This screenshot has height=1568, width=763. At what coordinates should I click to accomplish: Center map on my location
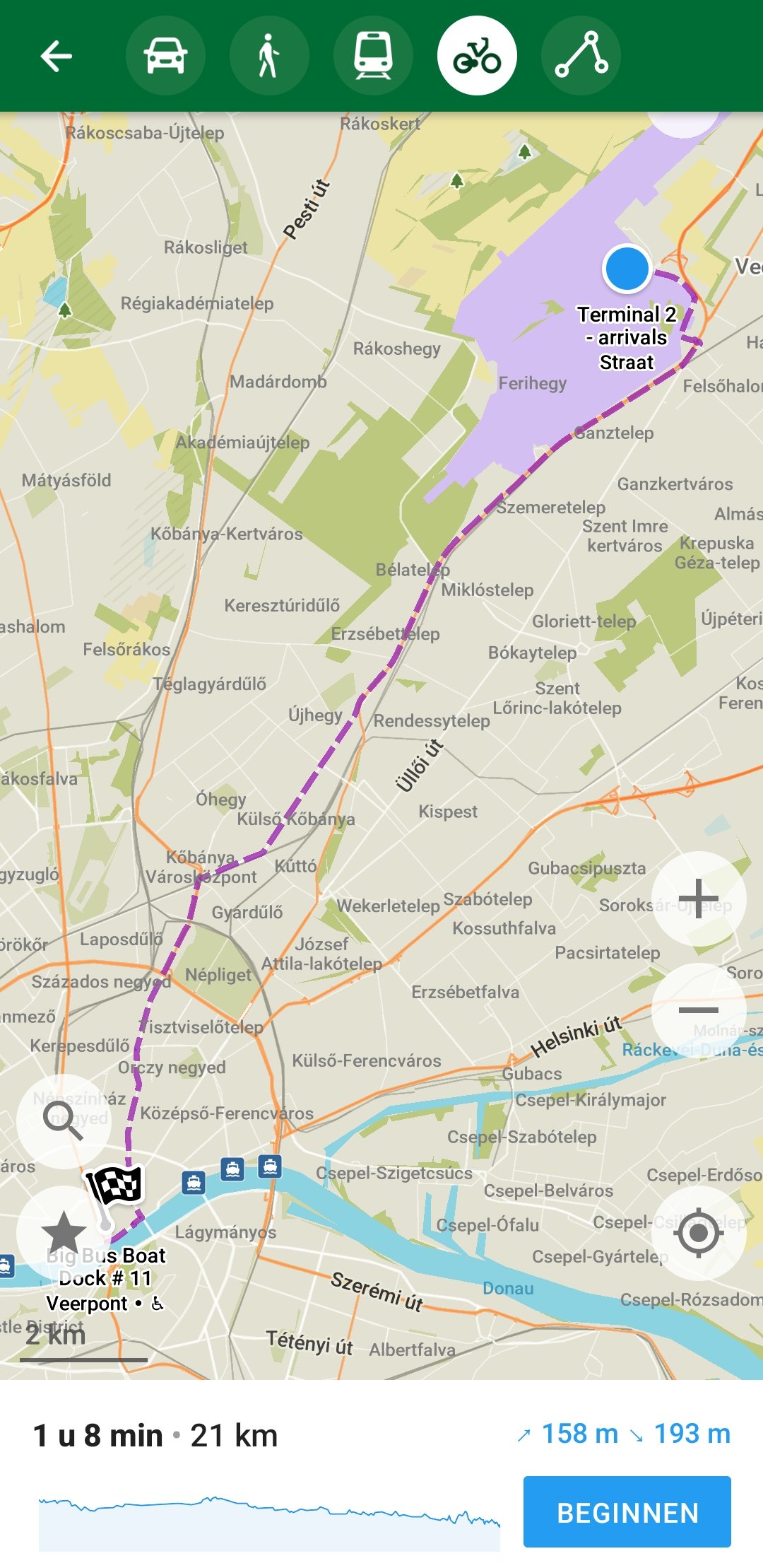click(698, 1232)
